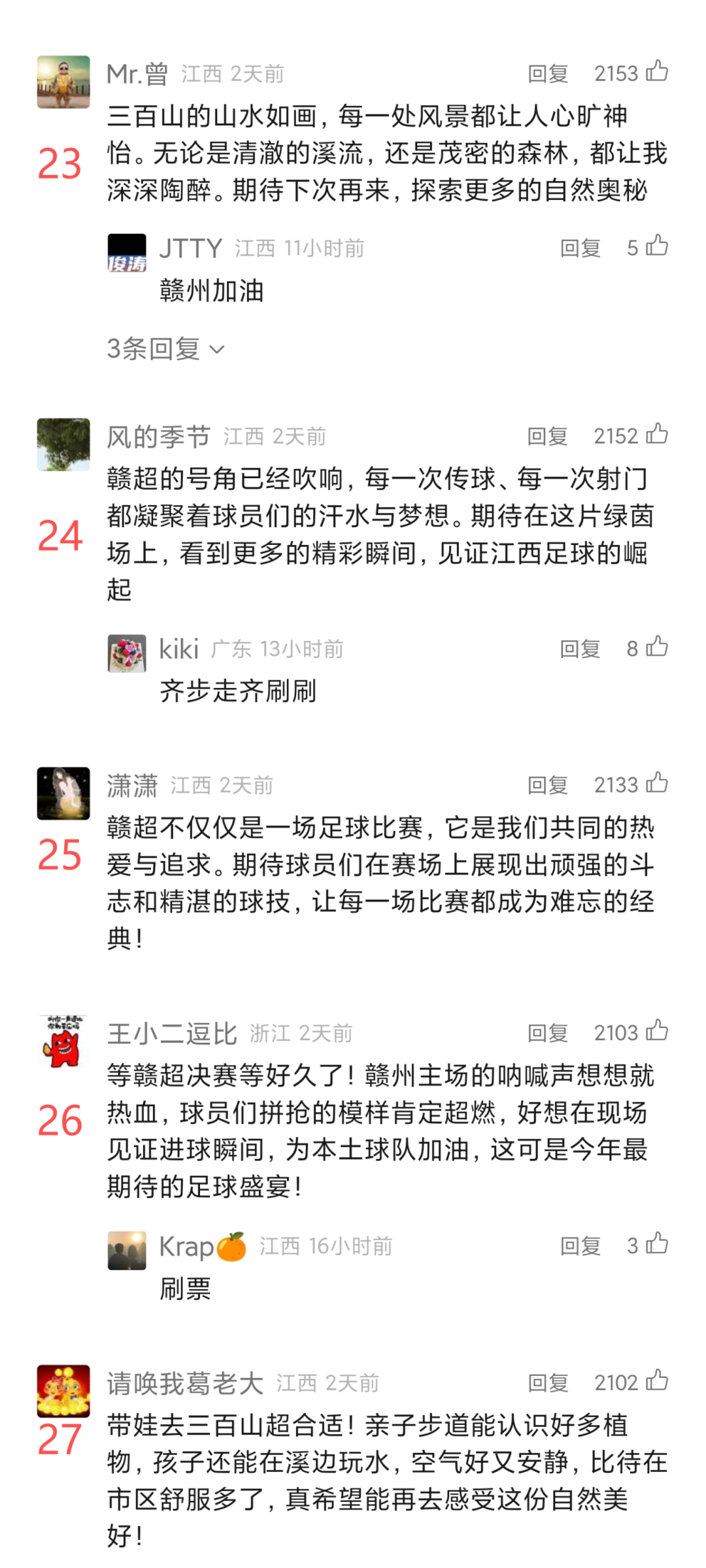Reply to JTTY's comment
The width and height of the screenshot is (706, 1568).
click(x=580, y=248)
